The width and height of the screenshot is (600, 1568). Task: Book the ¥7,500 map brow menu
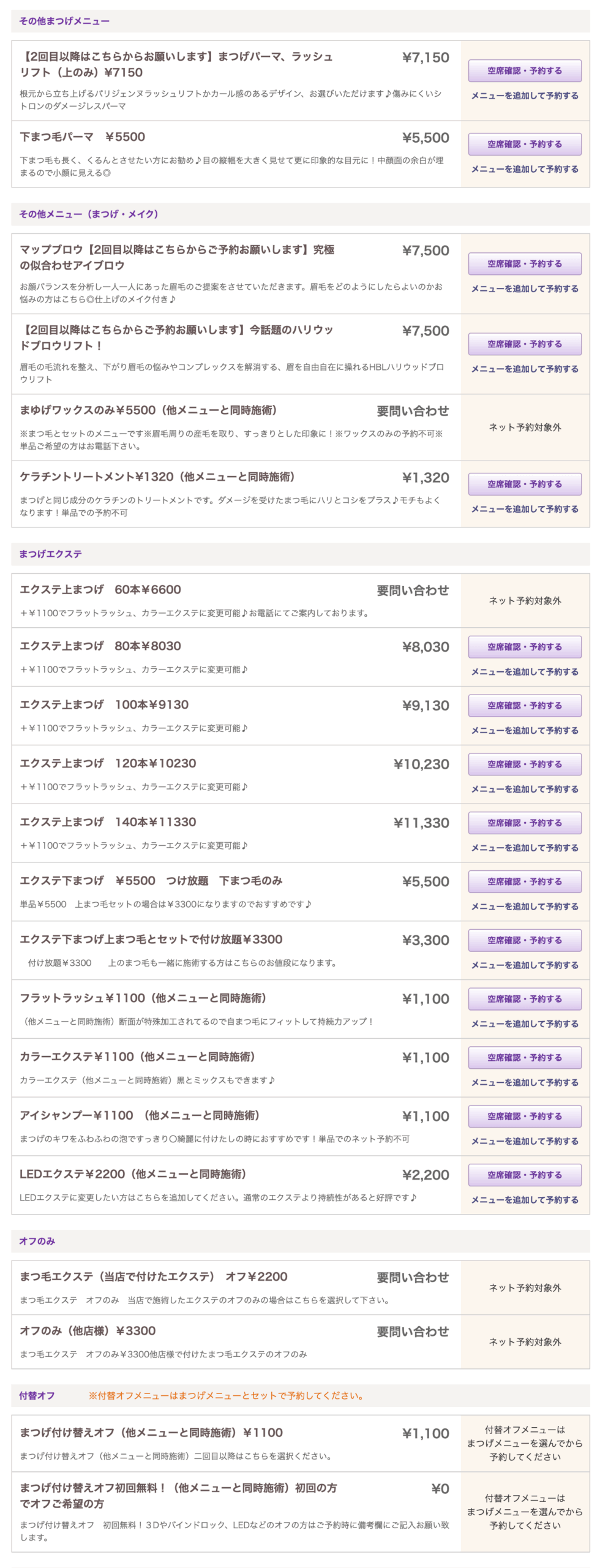(x=525, y=264)
